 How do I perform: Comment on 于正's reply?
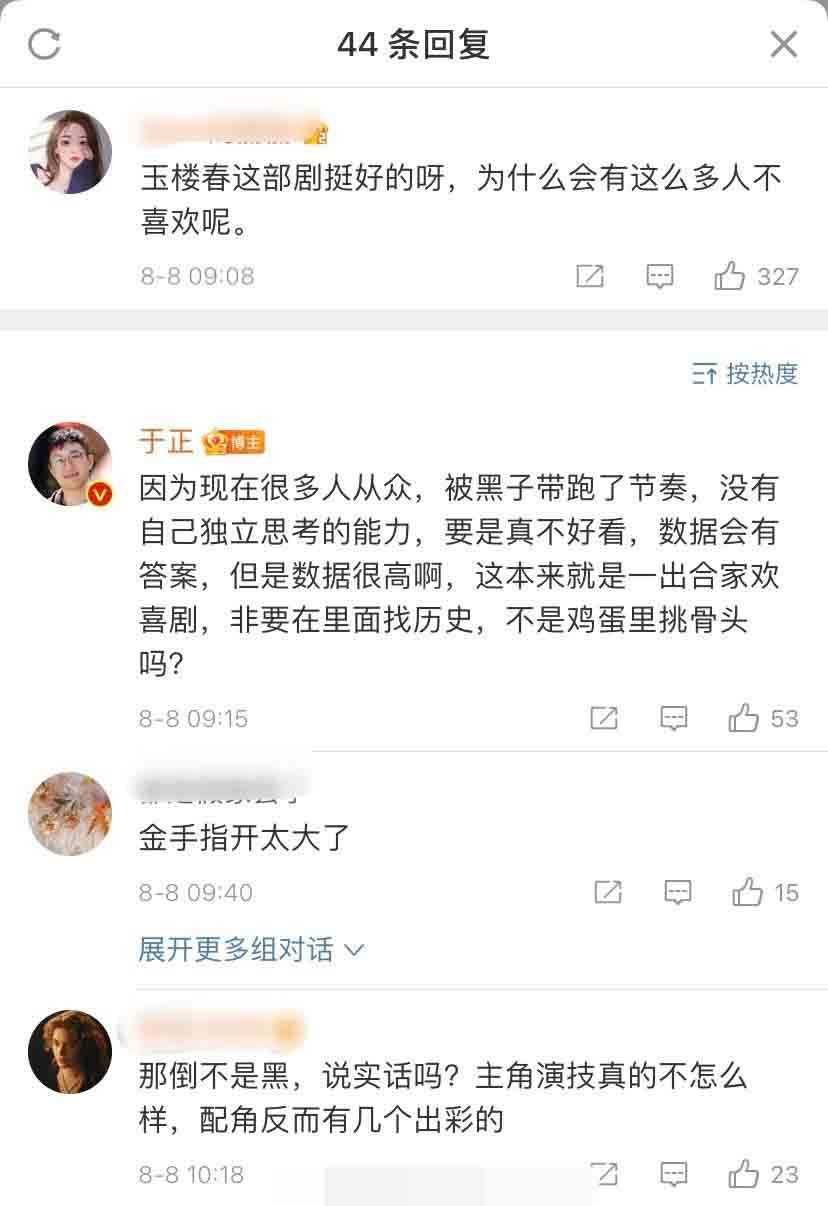tap(675, 717)
